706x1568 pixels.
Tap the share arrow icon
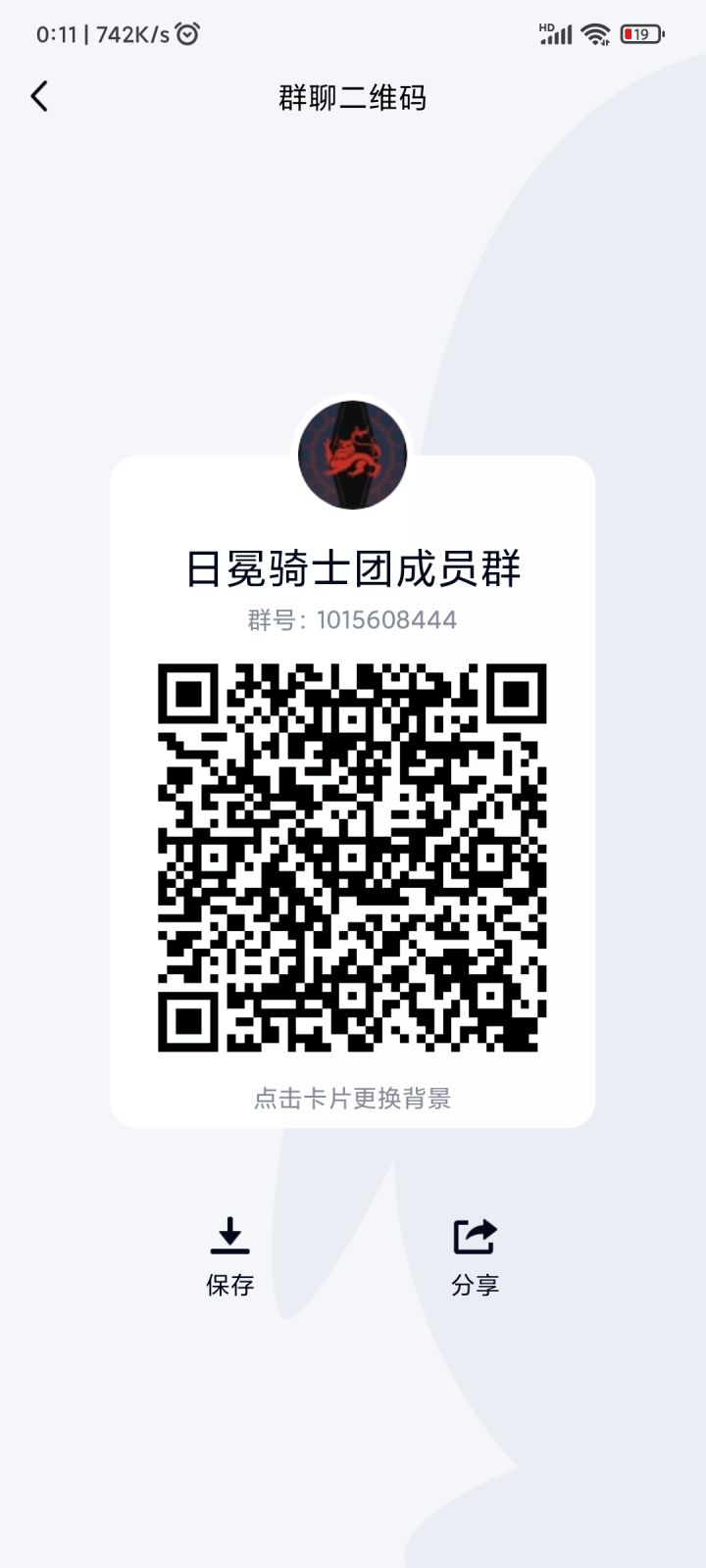(474, 1235)
